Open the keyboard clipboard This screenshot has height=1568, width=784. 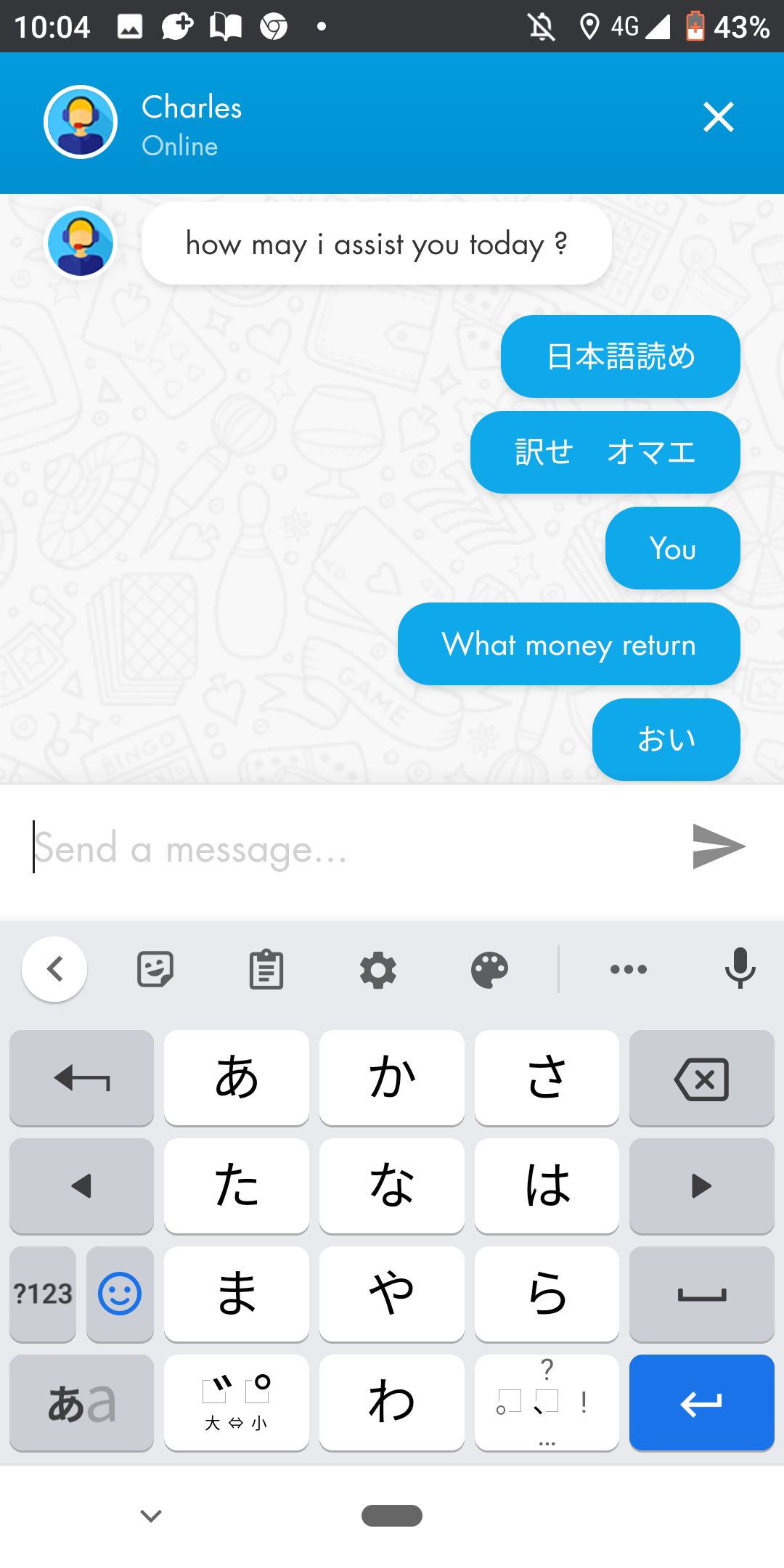coord(266,969)
